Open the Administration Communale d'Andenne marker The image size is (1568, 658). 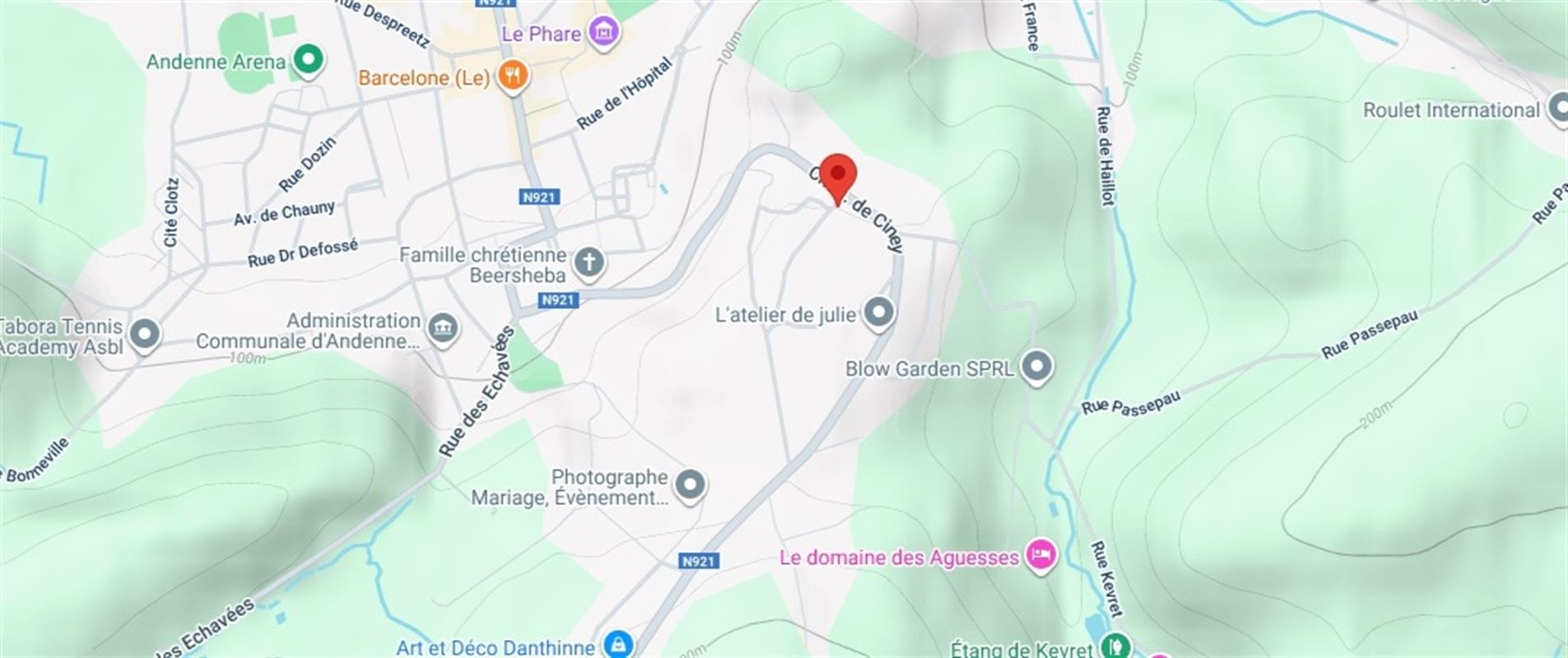click(x=444, y=328)
